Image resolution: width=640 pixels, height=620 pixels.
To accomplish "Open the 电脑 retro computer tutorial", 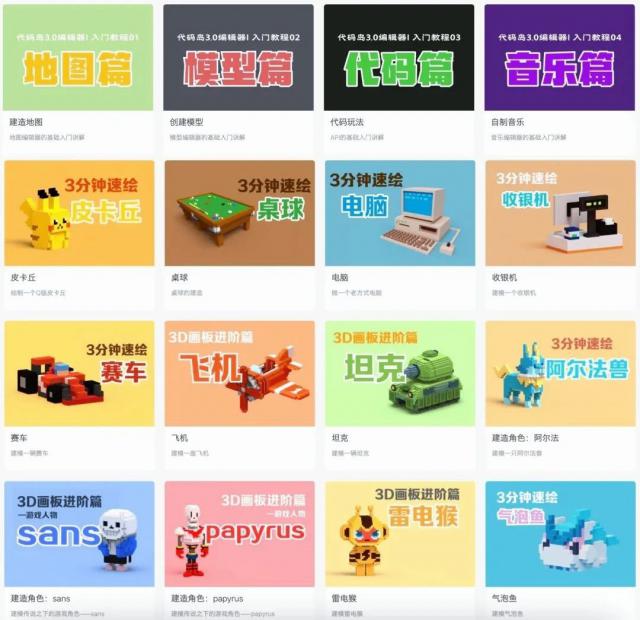I will click(399, 213).
